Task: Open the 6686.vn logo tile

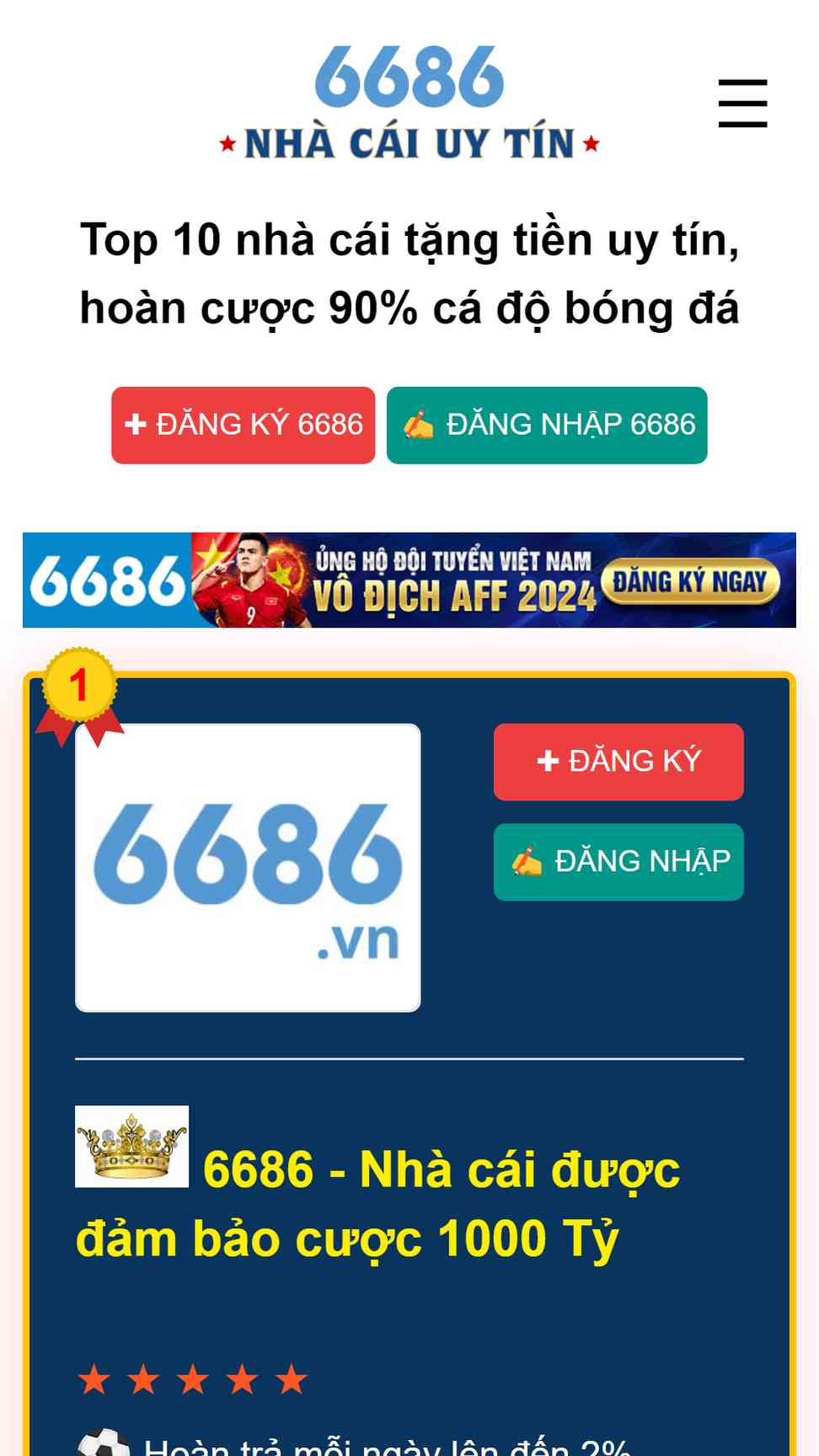Action: point(248,867)
